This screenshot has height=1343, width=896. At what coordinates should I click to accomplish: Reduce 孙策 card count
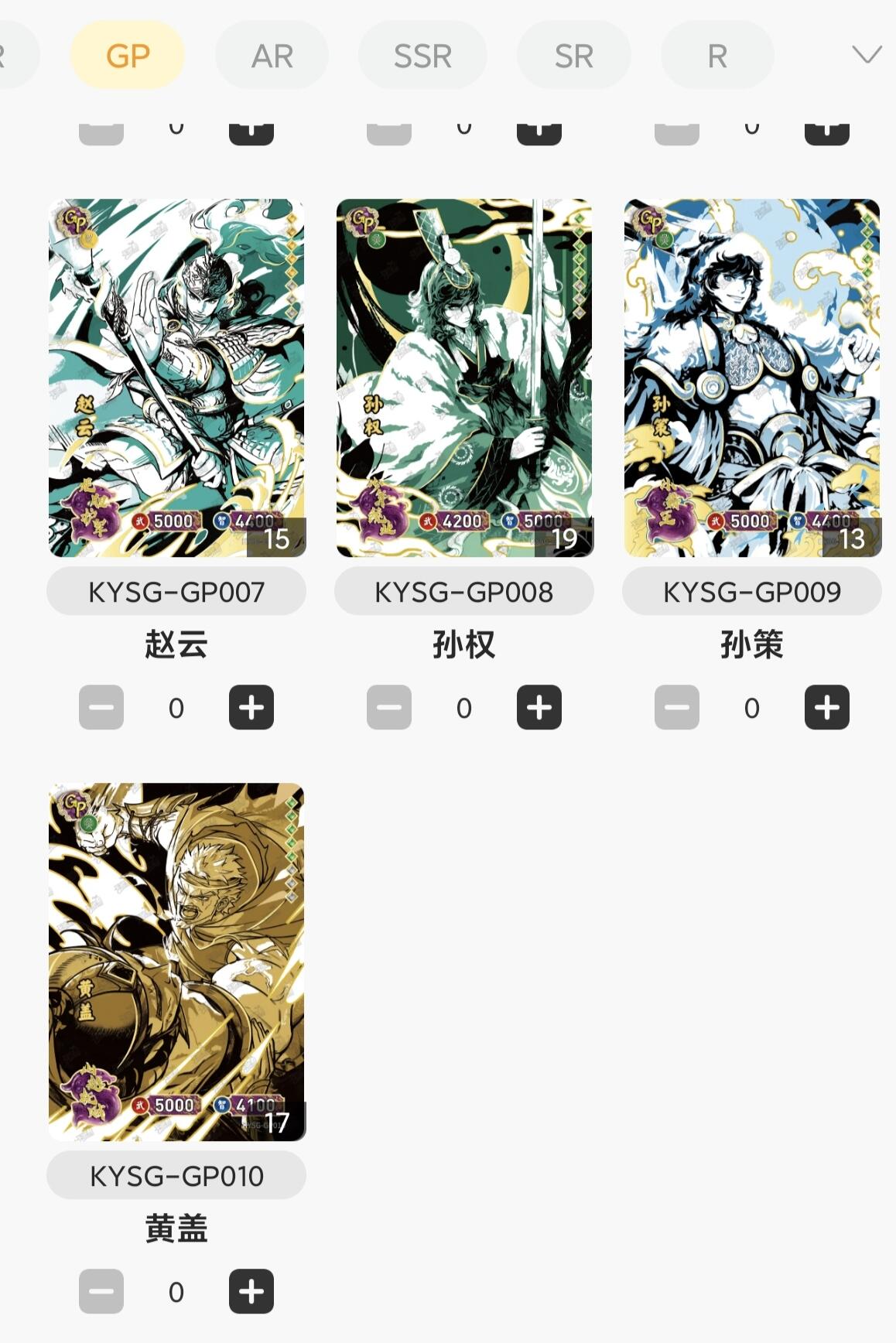tap(677, 707)
